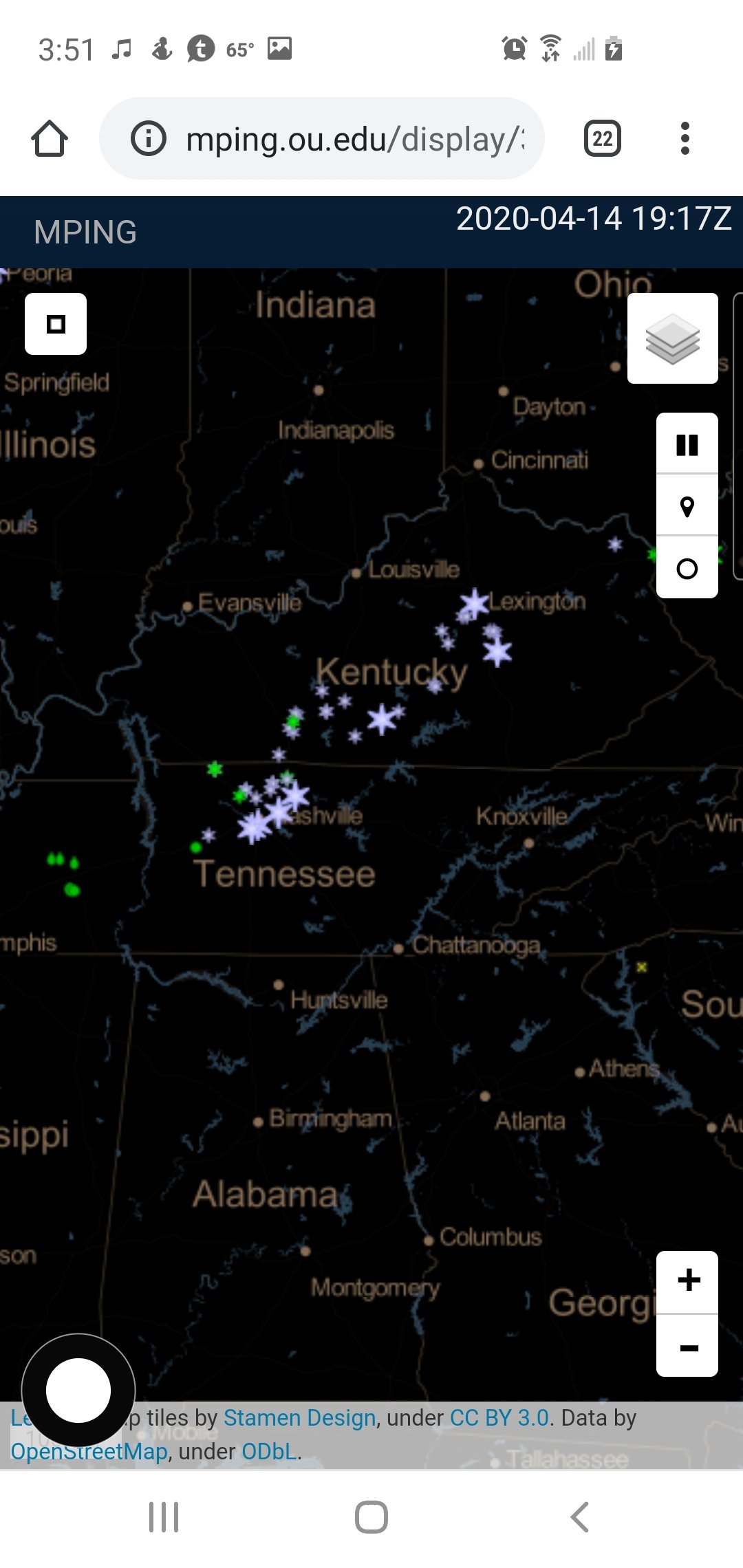Toggle the fullscreen map square button

[x=56, y=324]
